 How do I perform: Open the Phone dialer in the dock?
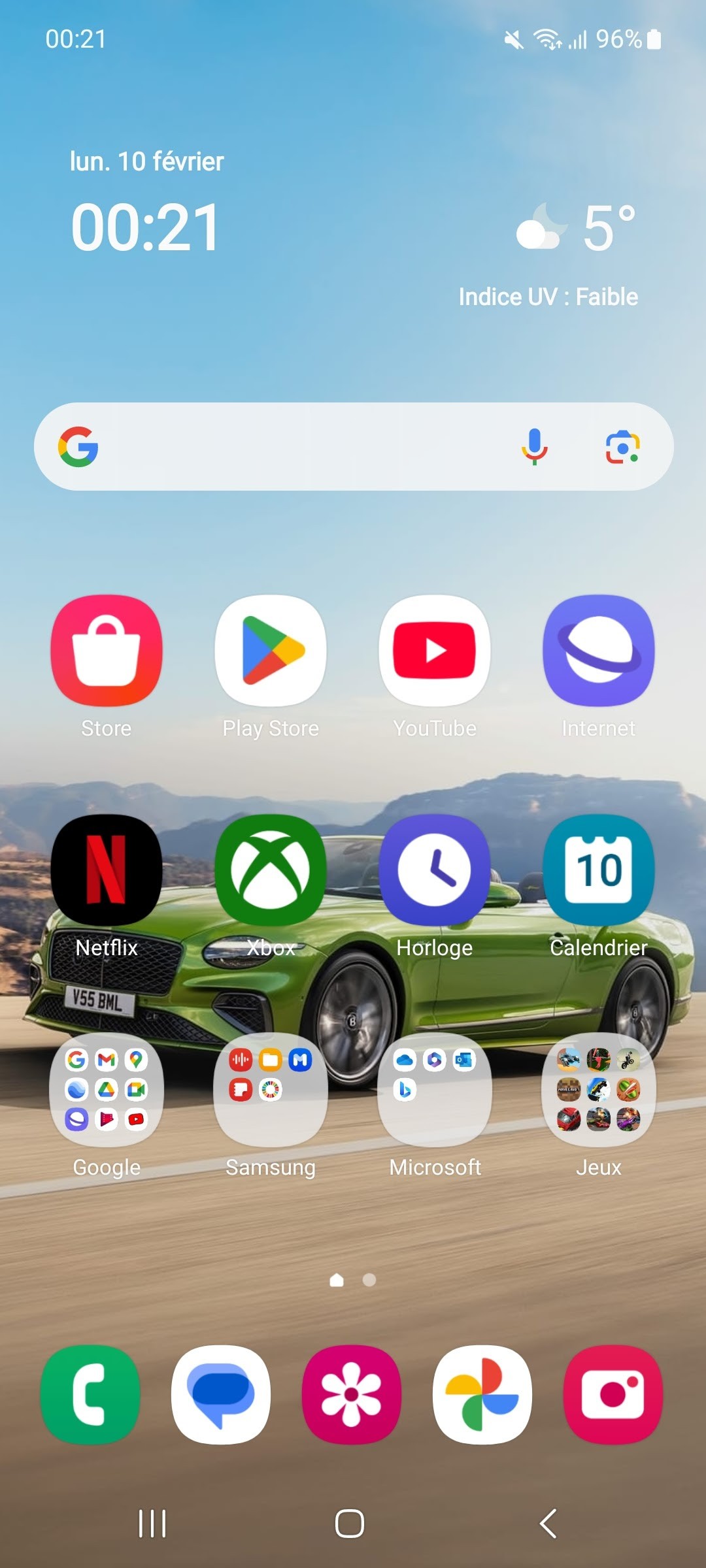90,1395
